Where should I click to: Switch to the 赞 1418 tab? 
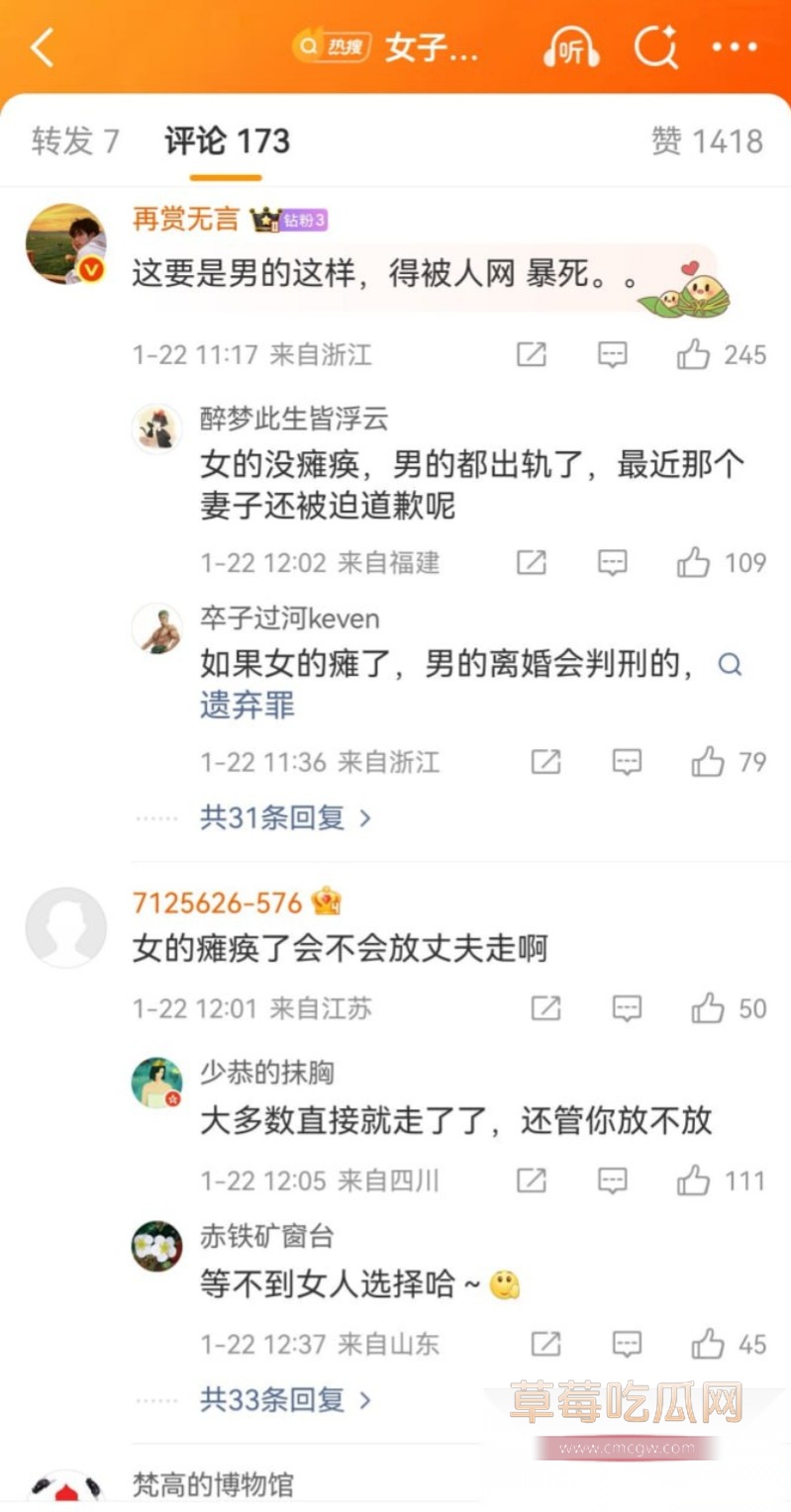[707, 142]
